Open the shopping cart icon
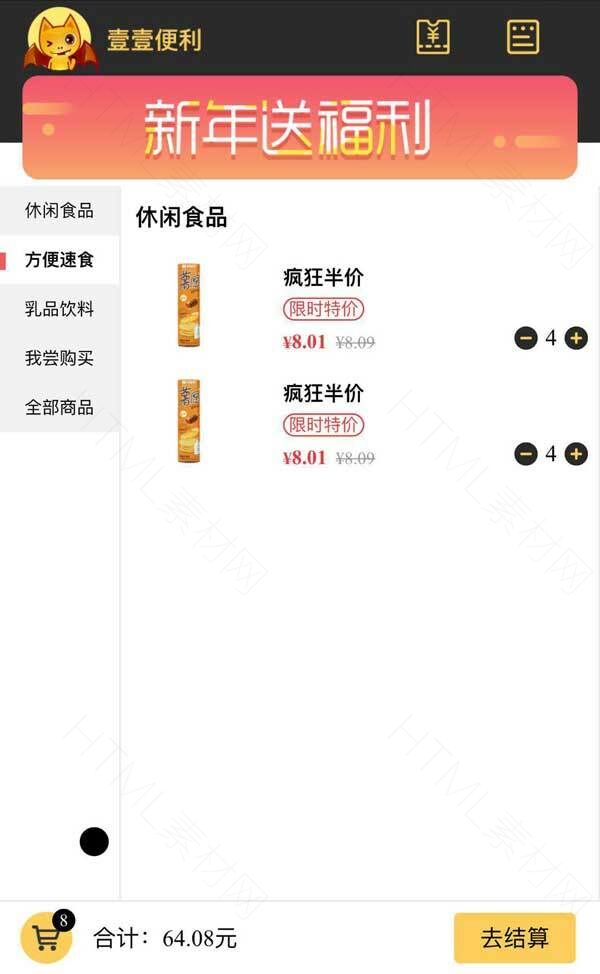This screenshot has width=600, height=974. 45,938
